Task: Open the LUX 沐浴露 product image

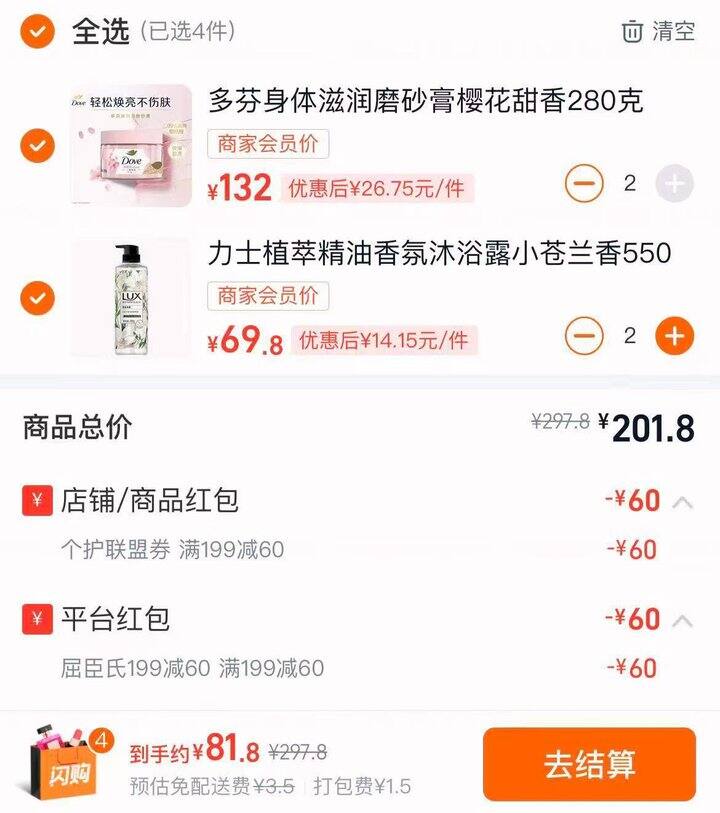Action: pyautogui.click(x=131, y=298)
